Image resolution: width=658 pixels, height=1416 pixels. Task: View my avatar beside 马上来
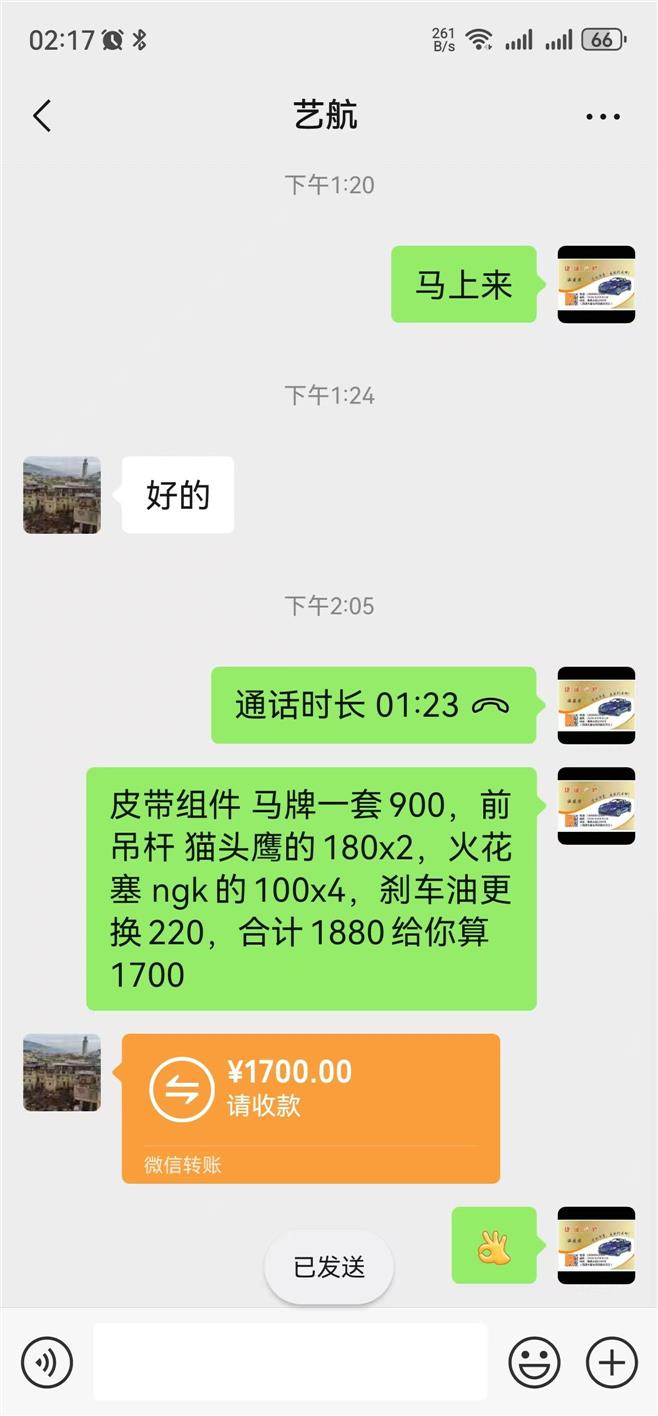click(596, 284)
